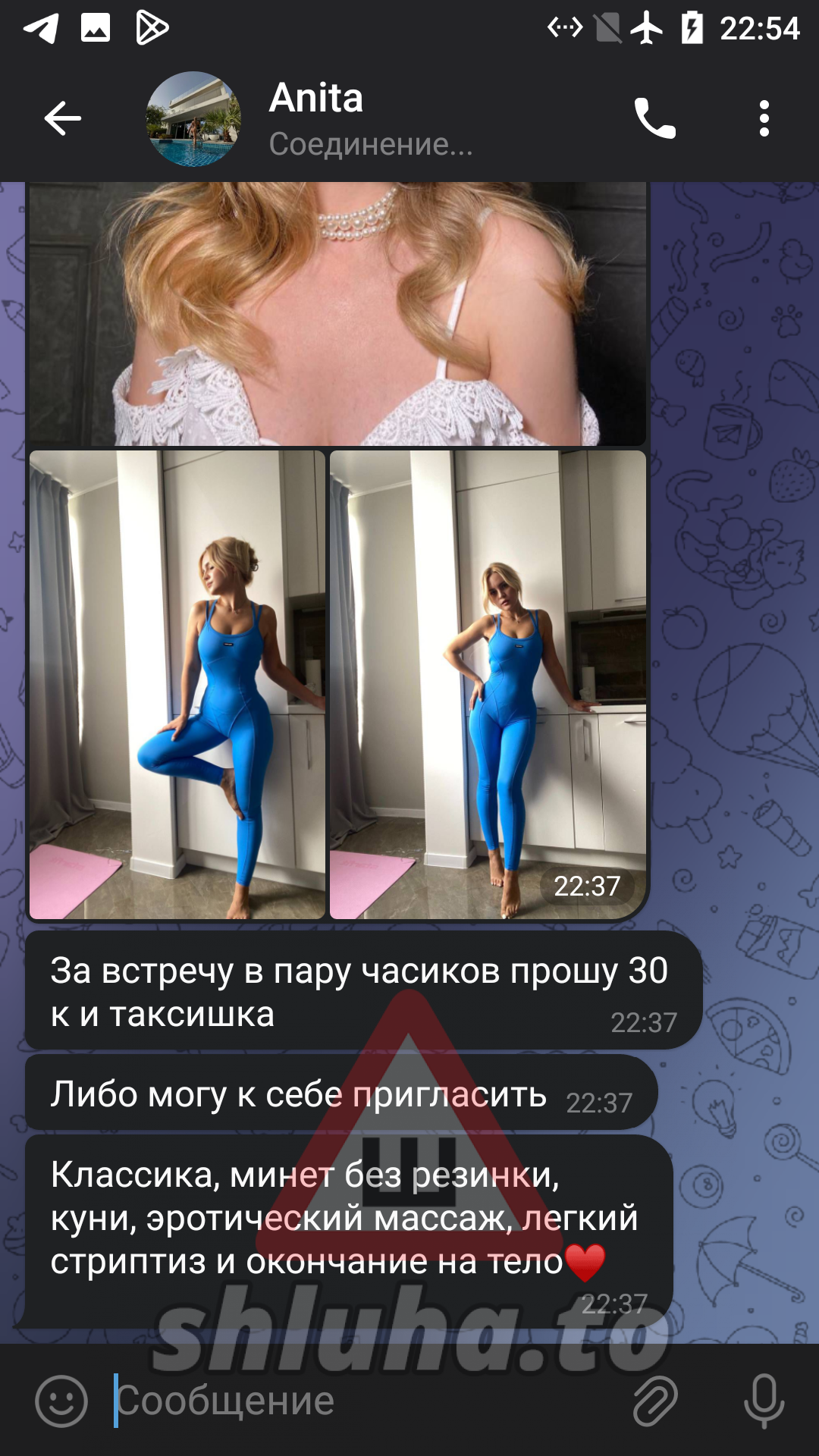Open the emoji picker
Screen dimensions: 819x1456
pyautogui.click(x=61, y=1401)
